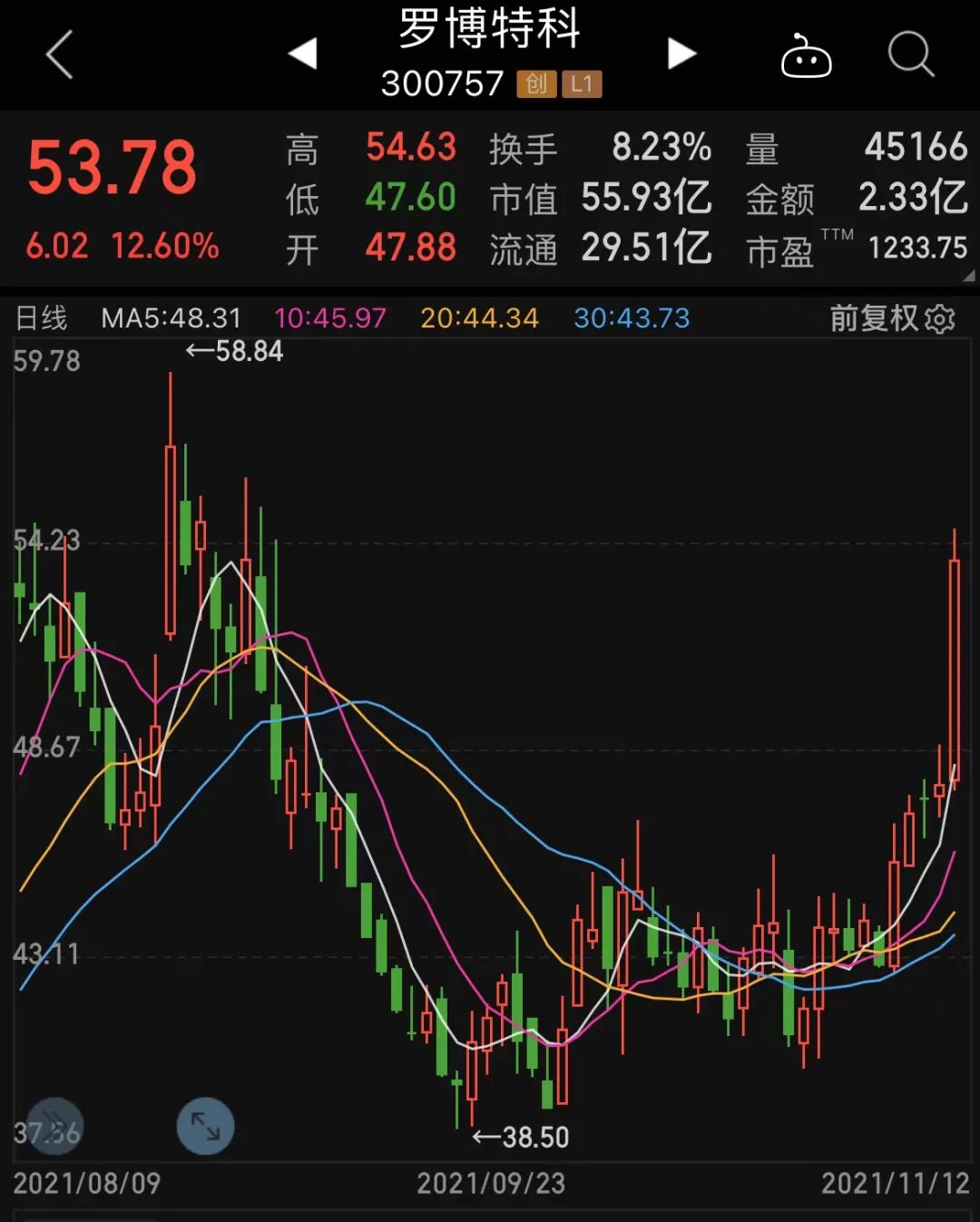Screen dimensions: 980x1222
Task: Expand the chart to full screen
Action: pos(205,1127)
